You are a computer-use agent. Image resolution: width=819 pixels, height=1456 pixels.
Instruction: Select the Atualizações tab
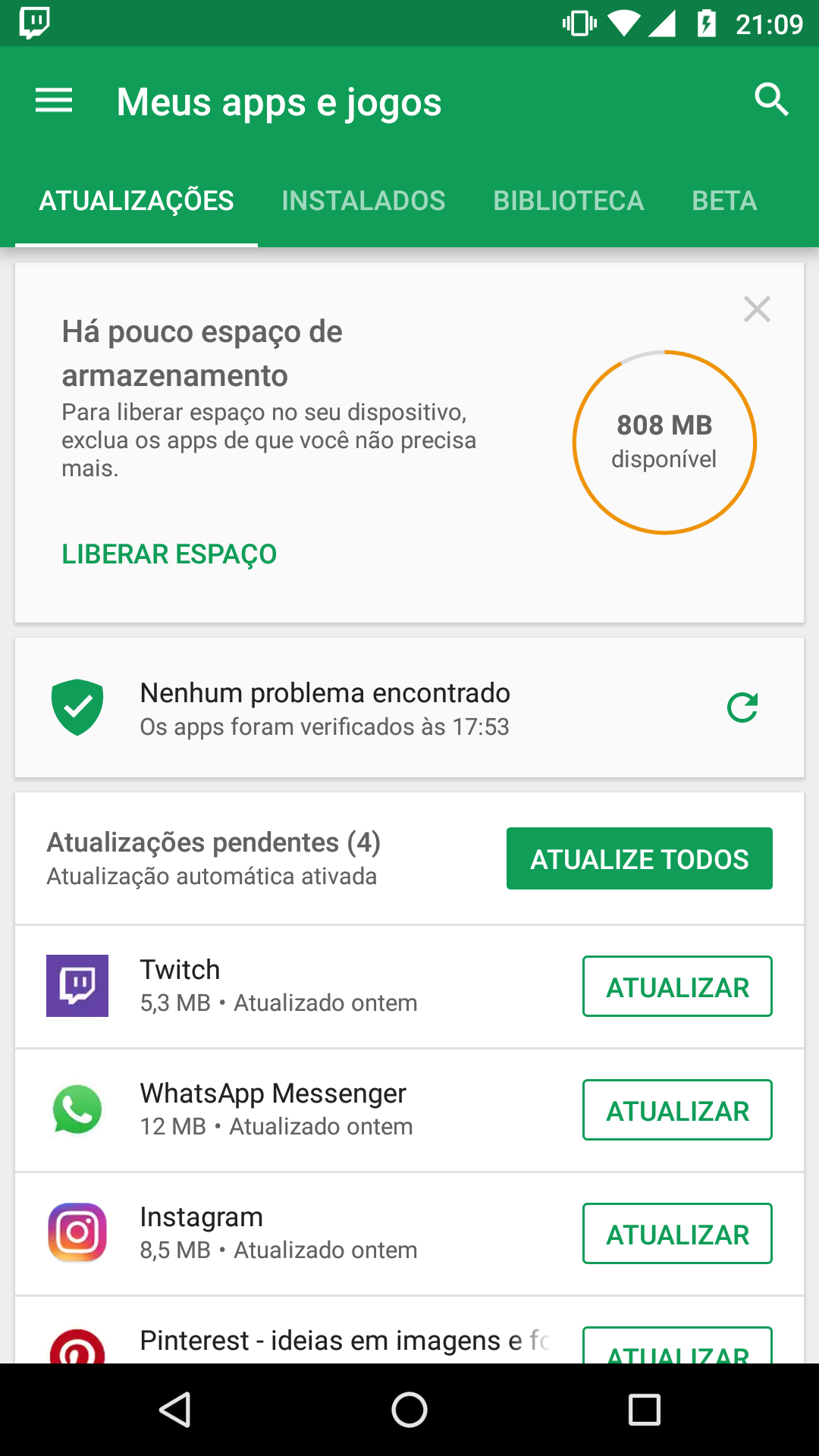point(136,201)
